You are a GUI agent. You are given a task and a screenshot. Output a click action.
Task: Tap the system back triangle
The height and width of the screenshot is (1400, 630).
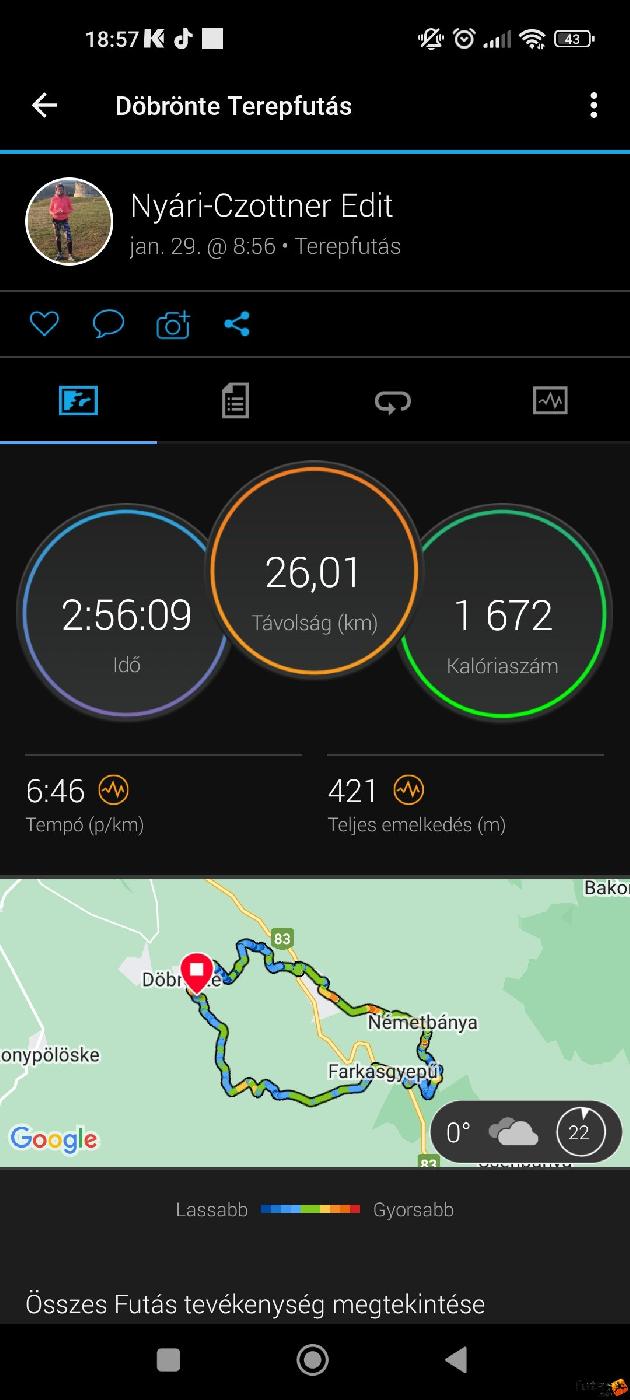click(x=456, y=1359)
